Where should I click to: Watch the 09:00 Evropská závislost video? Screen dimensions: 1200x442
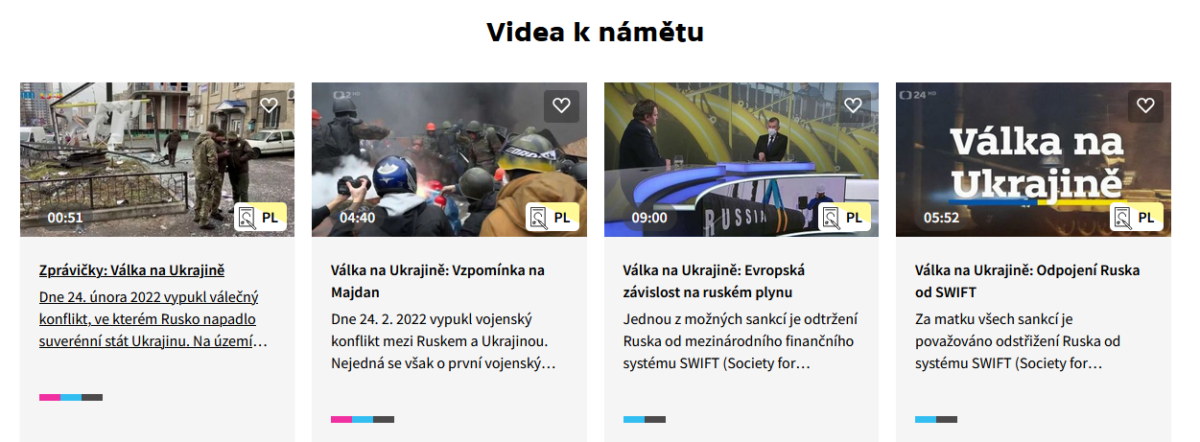741,159
